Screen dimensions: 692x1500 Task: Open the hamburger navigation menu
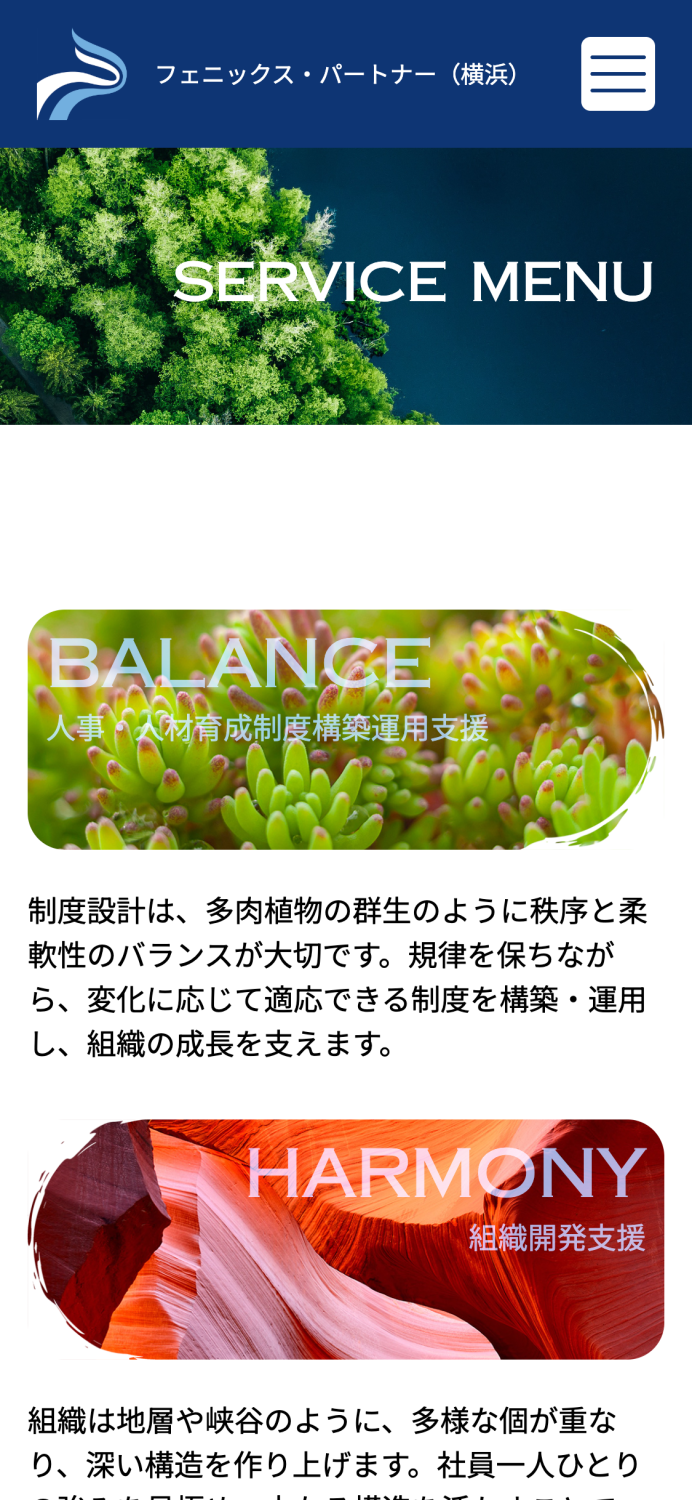pos(618,74)
